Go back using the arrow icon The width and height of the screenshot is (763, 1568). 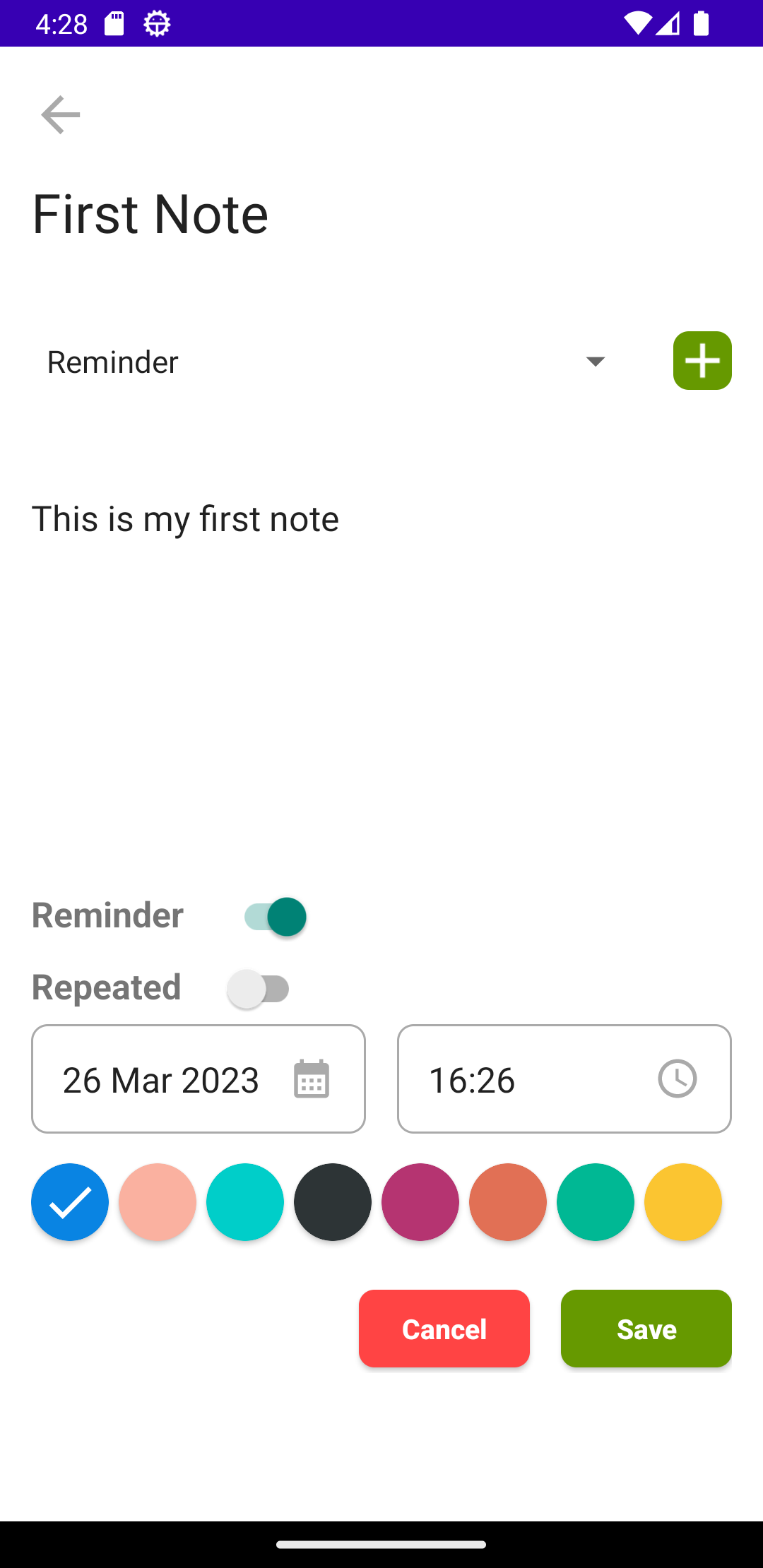click(x=61, y=114)
